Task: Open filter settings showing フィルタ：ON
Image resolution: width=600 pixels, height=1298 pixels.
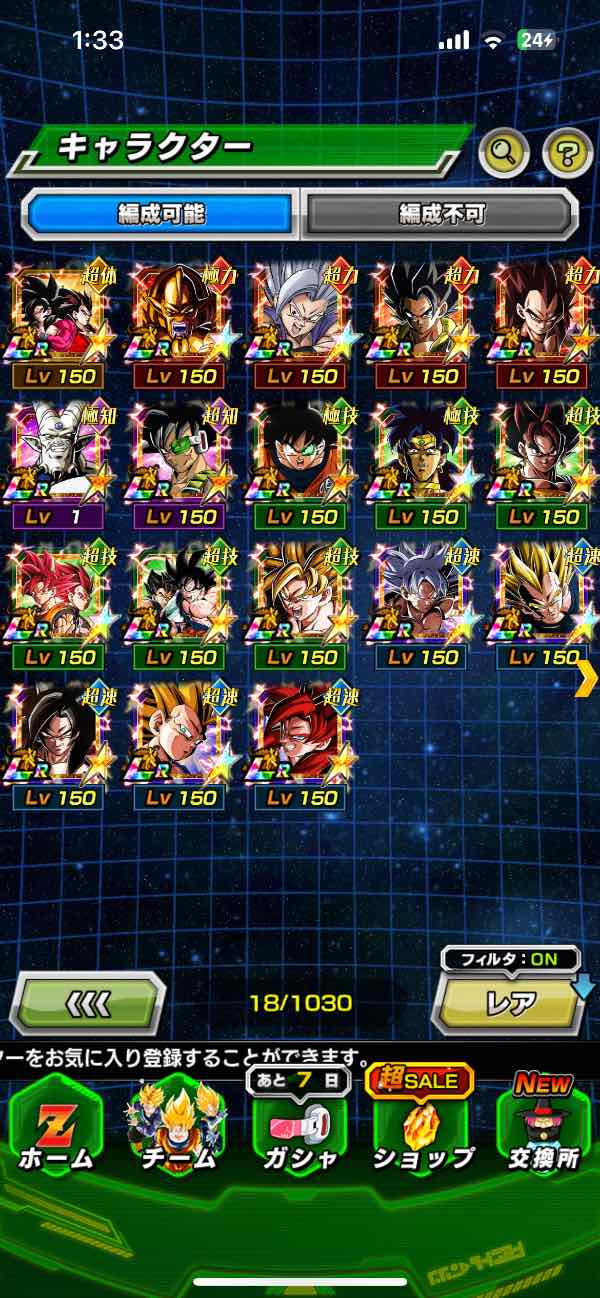Action: point(510,959)
